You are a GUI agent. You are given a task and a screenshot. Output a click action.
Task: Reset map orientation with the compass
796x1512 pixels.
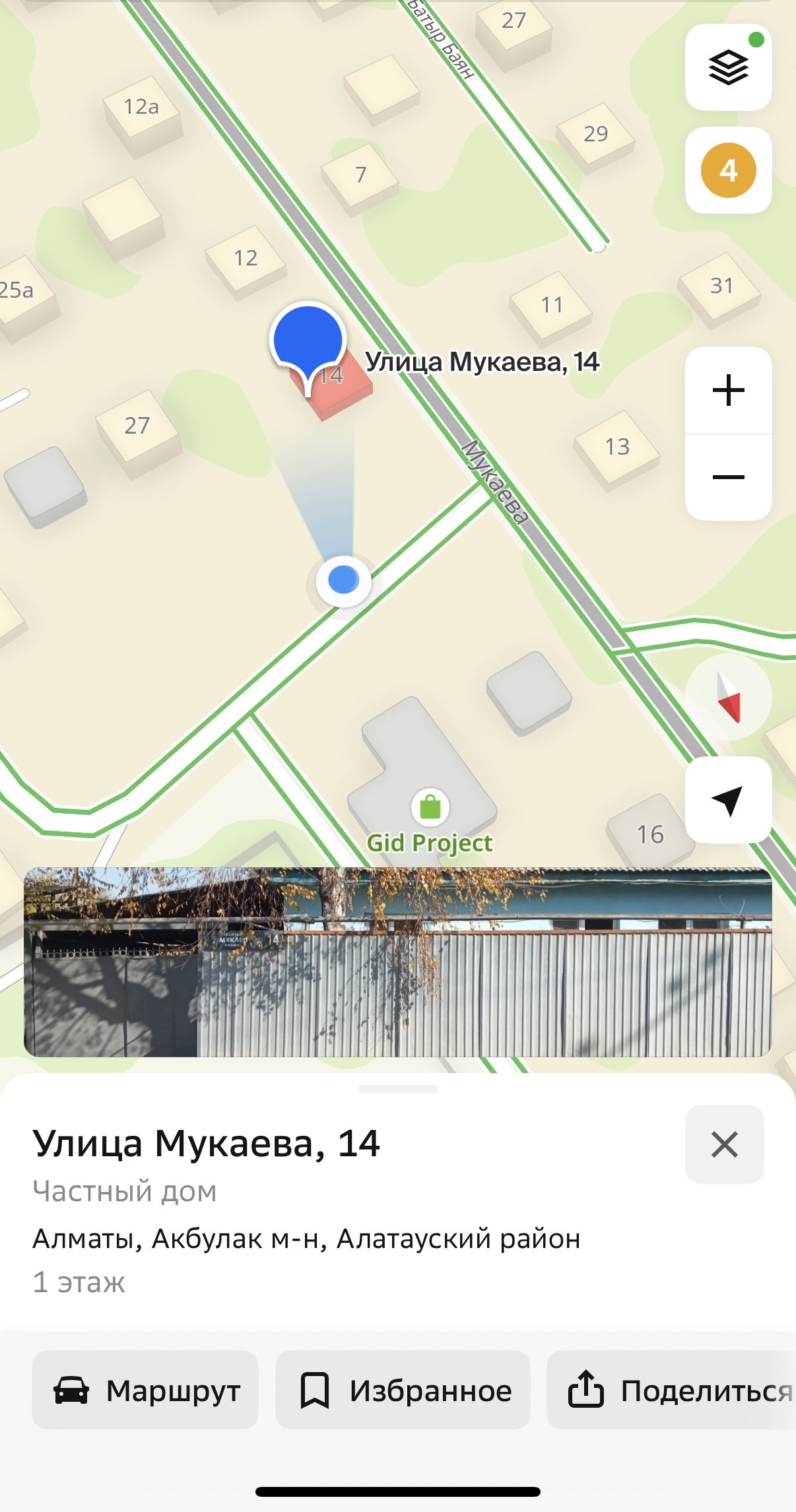728,697
